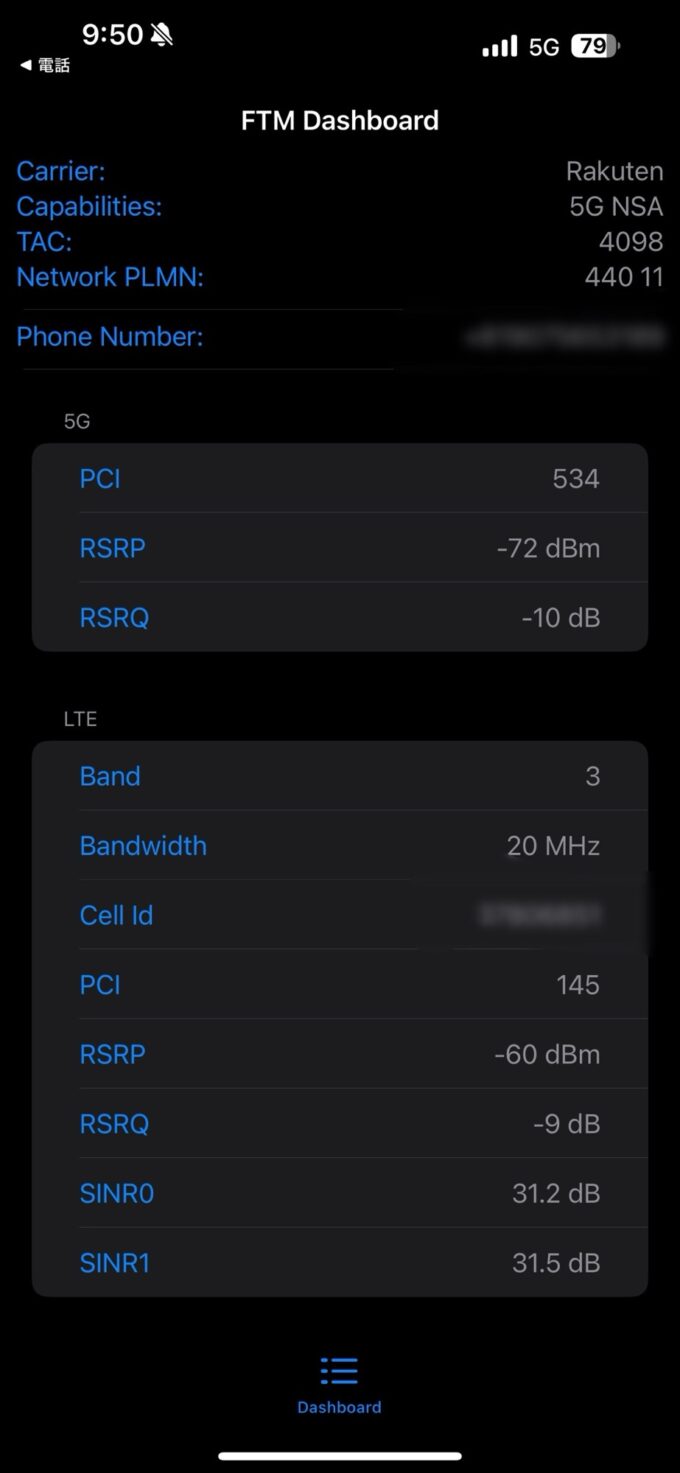
Task: Return to the 電話 app via back link
Action: (44, 65)
